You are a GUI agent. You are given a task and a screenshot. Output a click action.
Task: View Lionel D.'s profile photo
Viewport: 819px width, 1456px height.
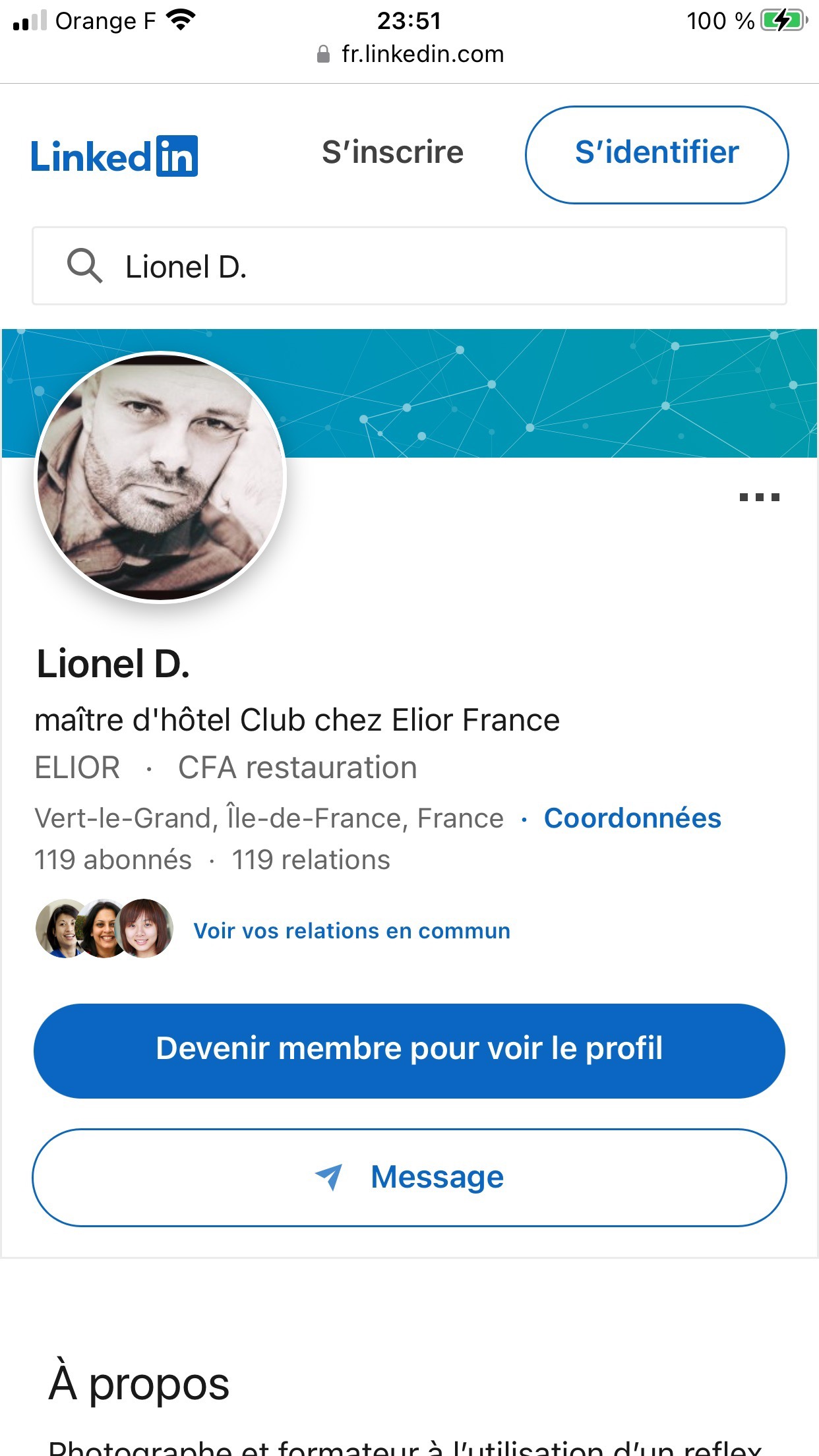pos(160,477)
